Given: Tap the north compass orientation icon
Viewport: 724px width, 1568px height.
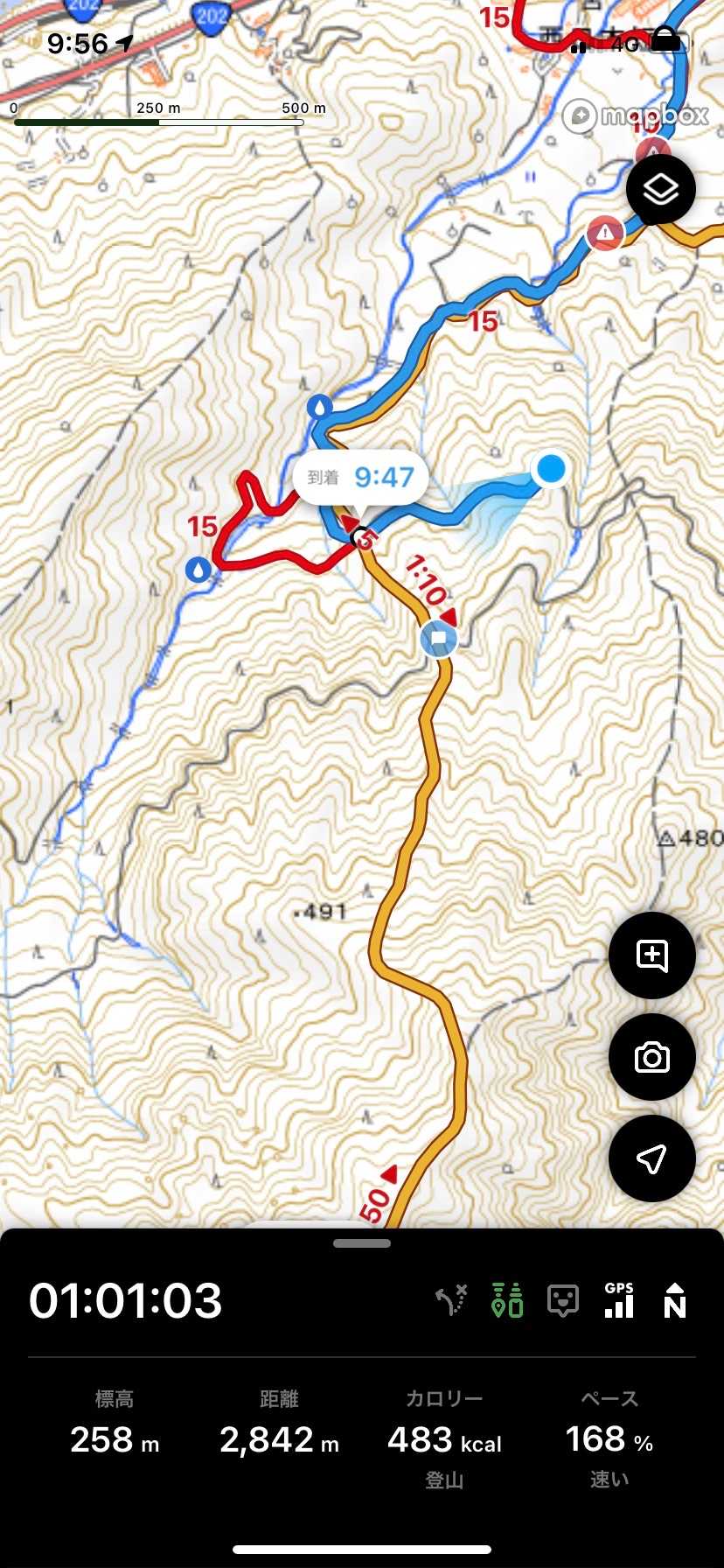Looking at the screenshot, I should (674, 1301).
